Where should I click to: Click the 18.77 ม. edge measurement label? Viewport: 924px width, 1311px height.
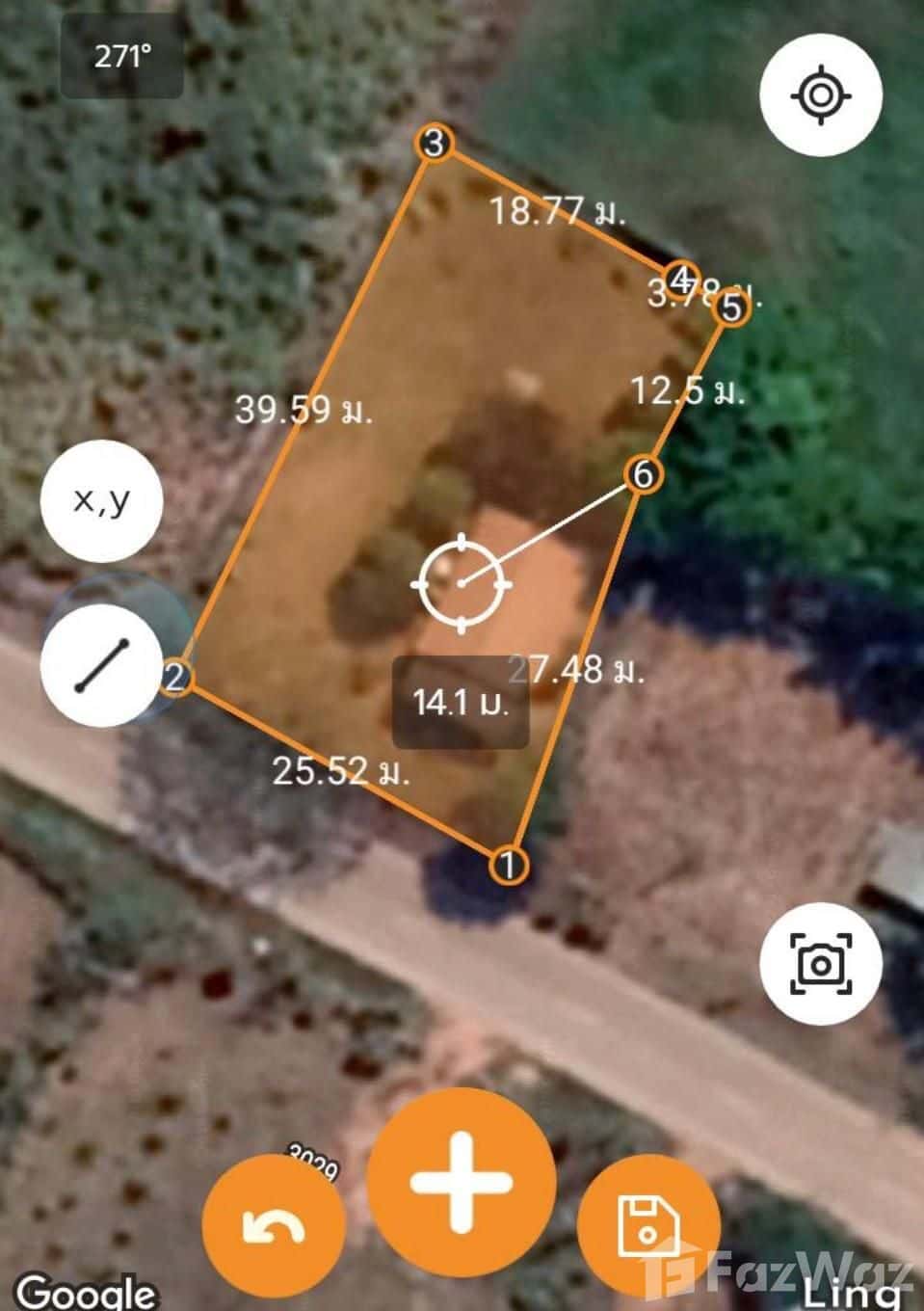pyautogui.click(x=557, y=208)
